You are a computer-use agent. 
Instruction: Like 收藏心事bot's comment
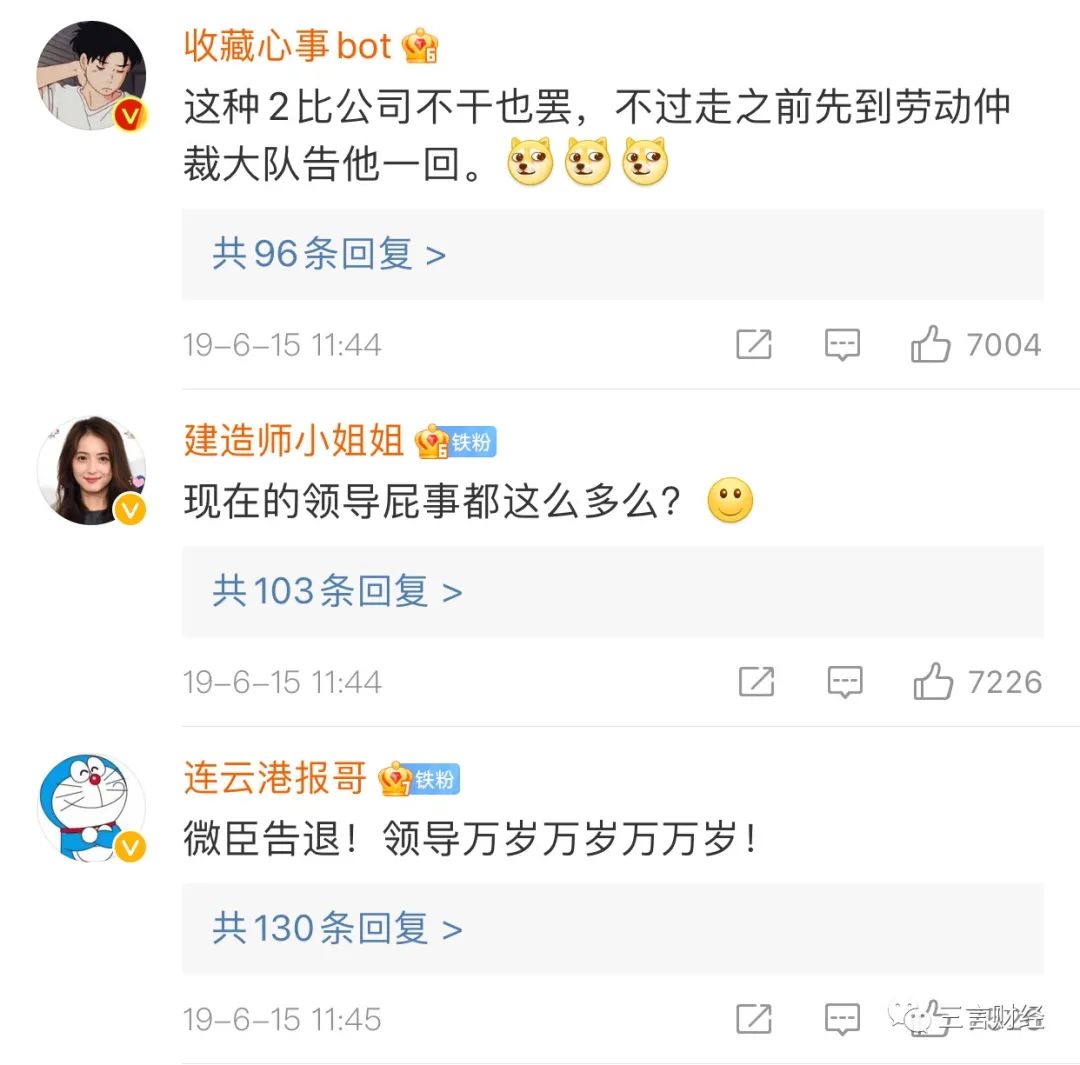(930, 345)
